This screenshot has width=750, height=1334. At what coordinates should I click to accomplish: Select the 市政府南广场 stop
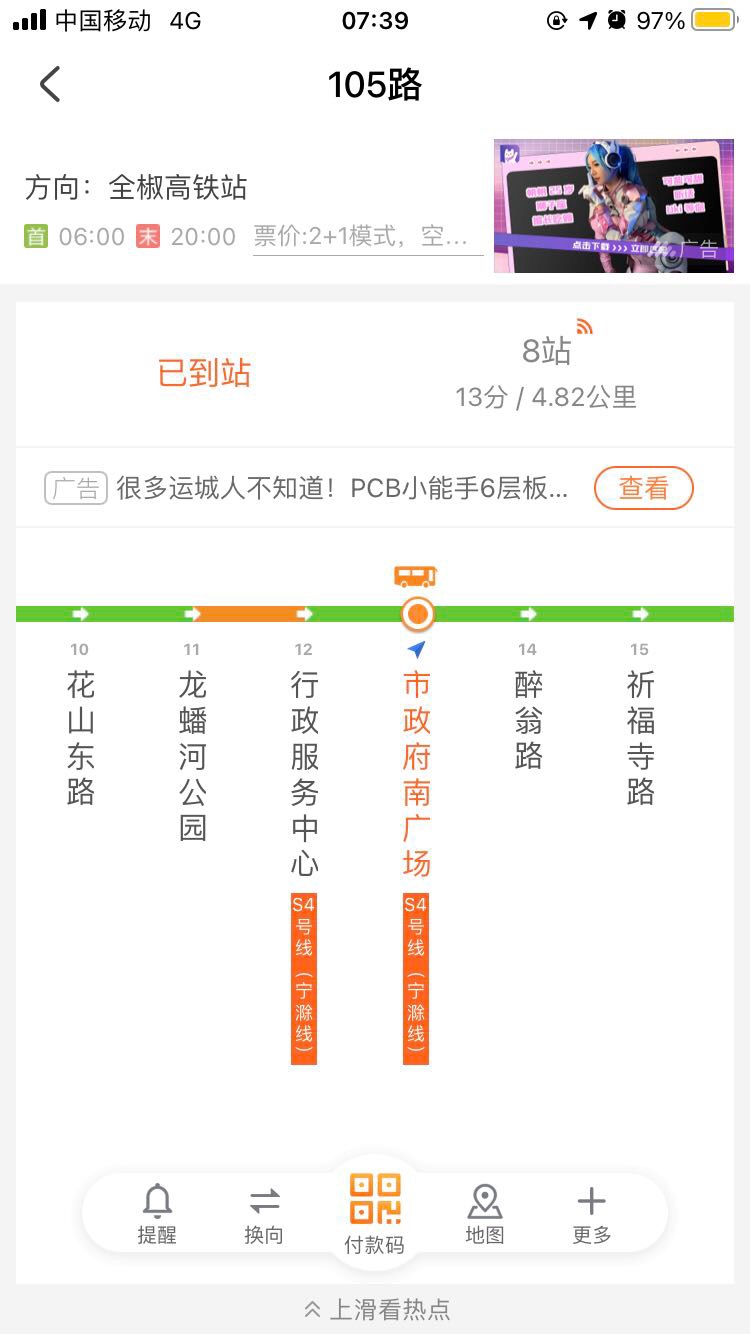point(416,773)
